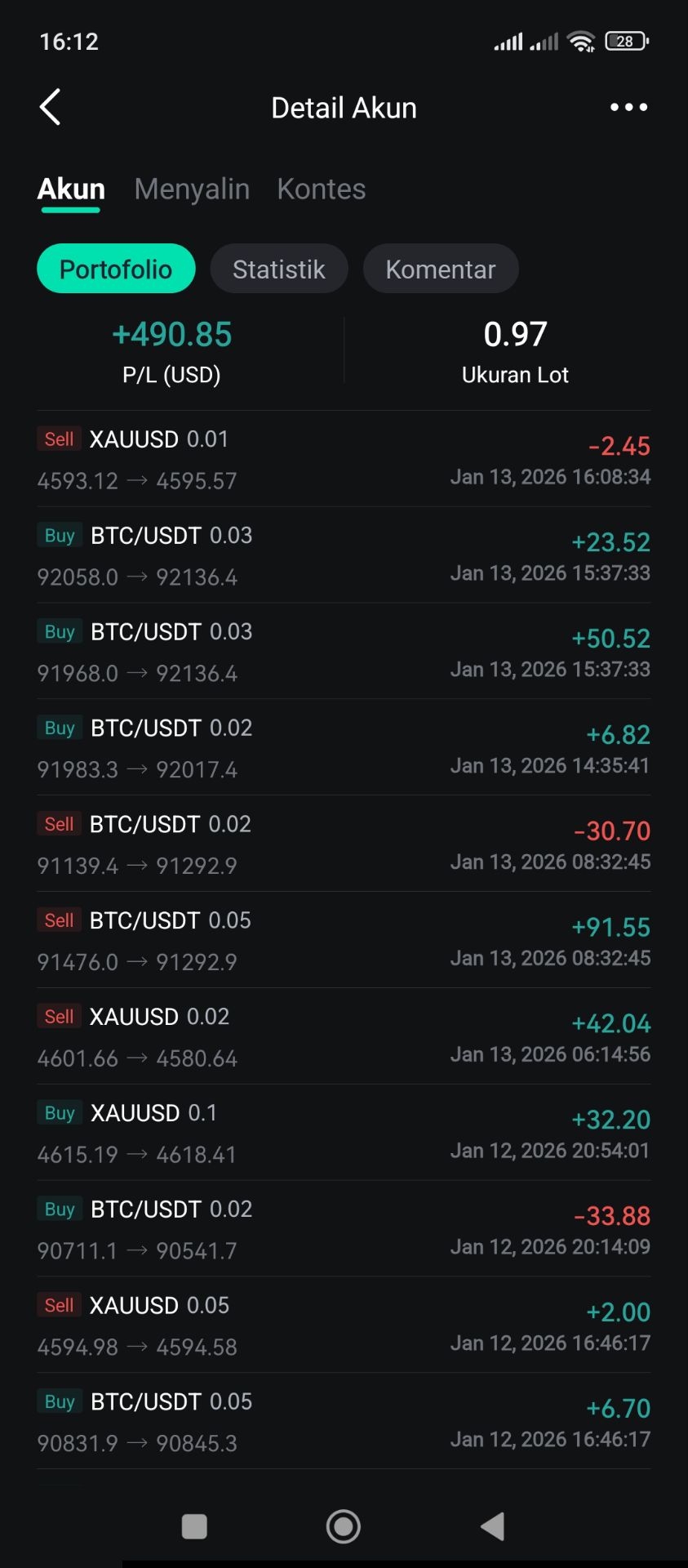Viewport: 688px width, 1568px height.
Task: View the Sell BTC/USDT 0.05 trade at 08:32:45
Action: [x=344, y=941]
